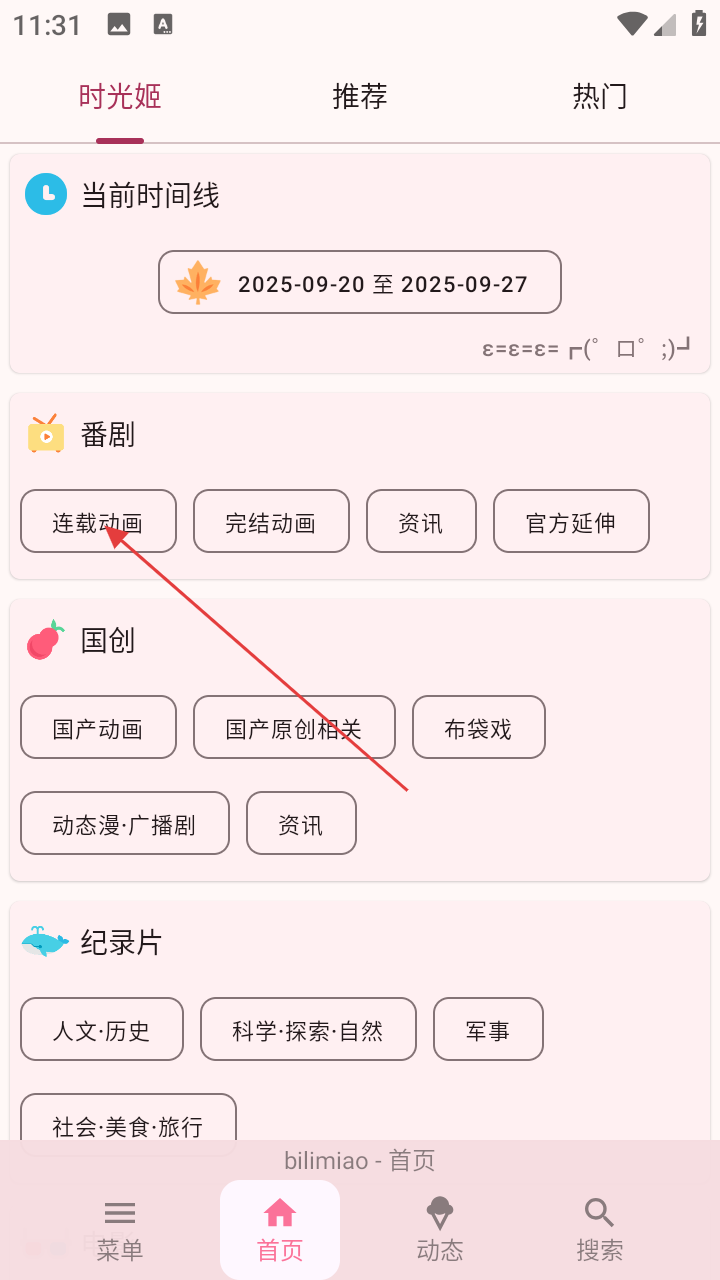Tap the 资讯 chip under 国创
This screenshot has width=720, height=1280.
(x=301, y=824)
